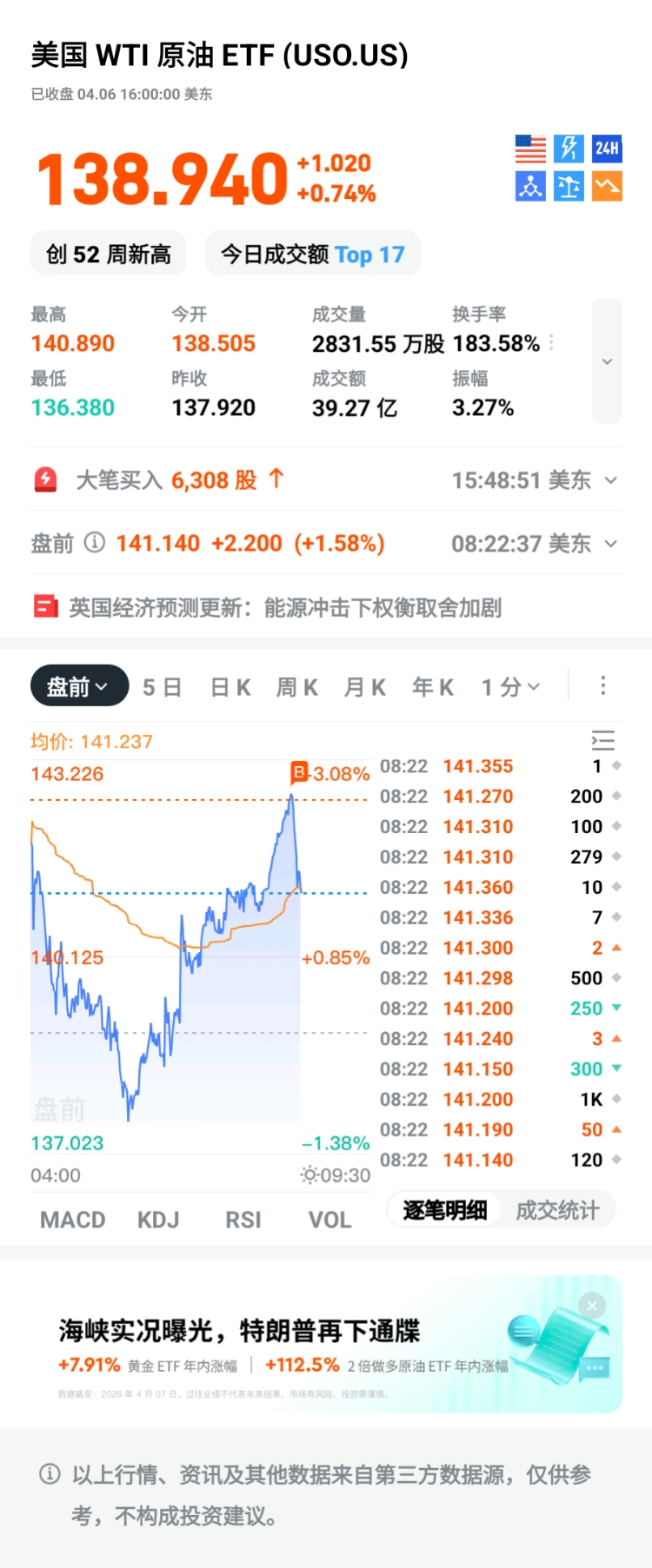Open chart overflow menu with three dots

(x=602, y=686)
